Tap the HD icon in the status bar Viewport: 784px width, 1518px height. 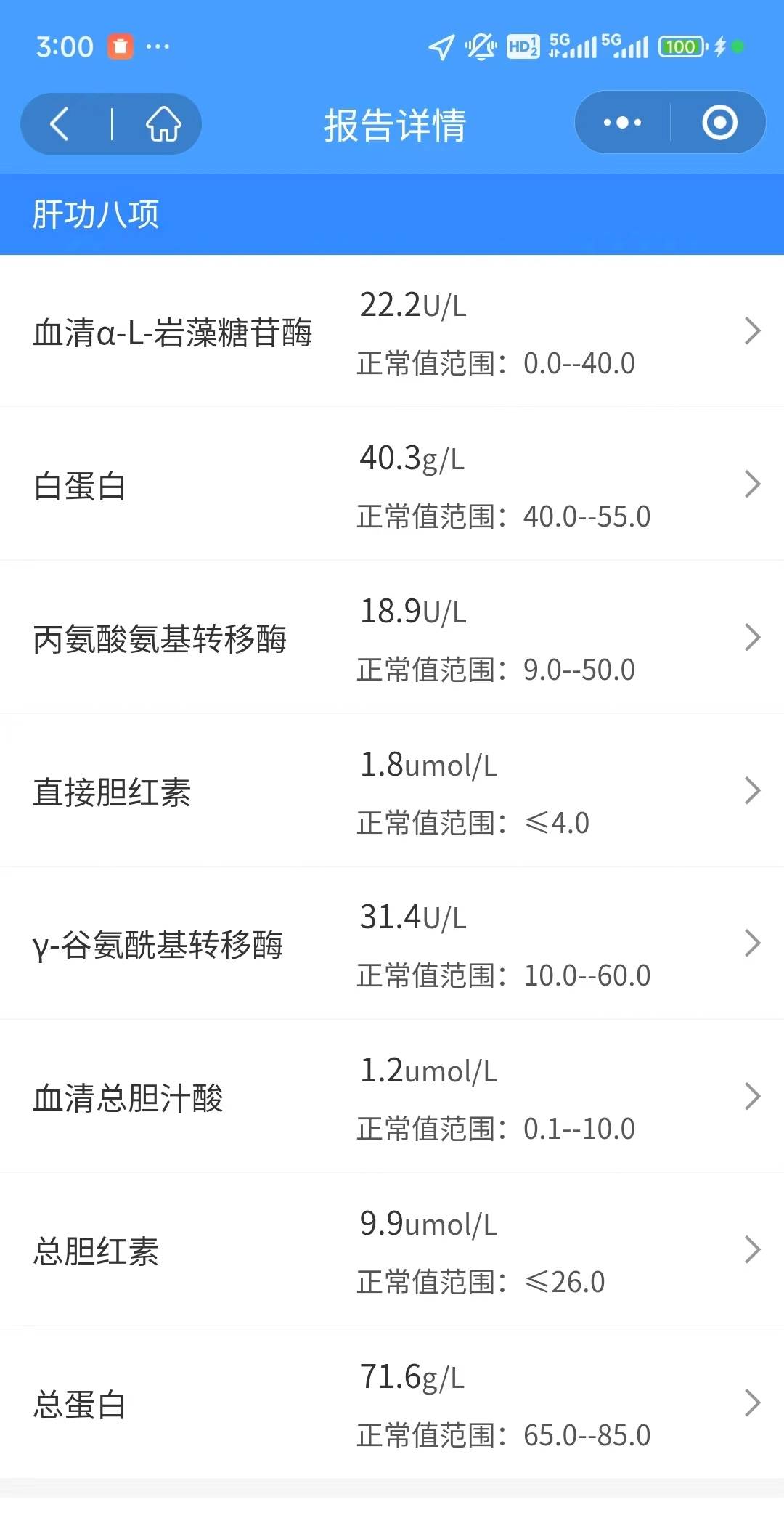click(x=523, y=45)
